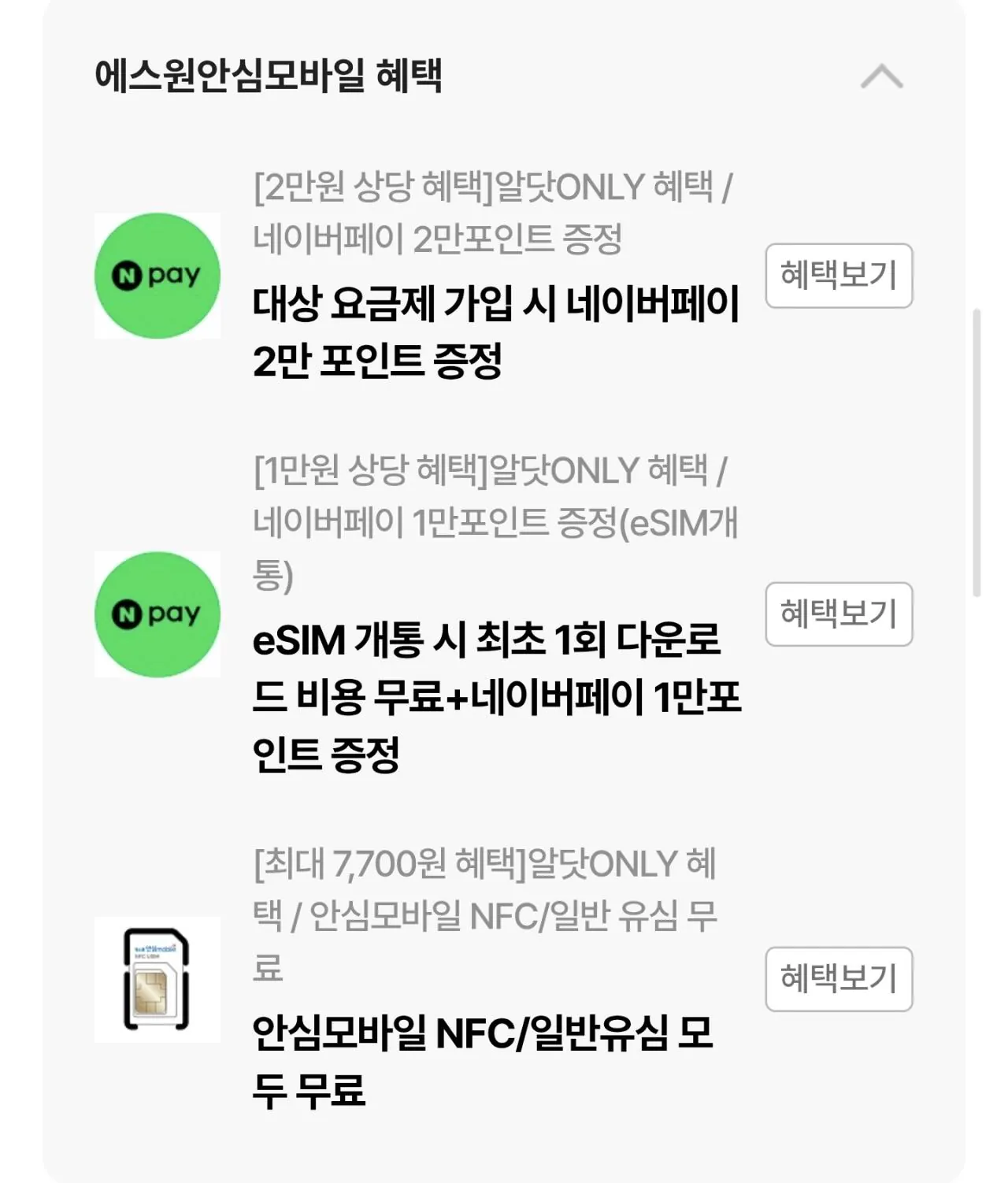Open the 대상 요금제 가입 benefit details link
This screenshot has height=1183, width=1008.
839,273
